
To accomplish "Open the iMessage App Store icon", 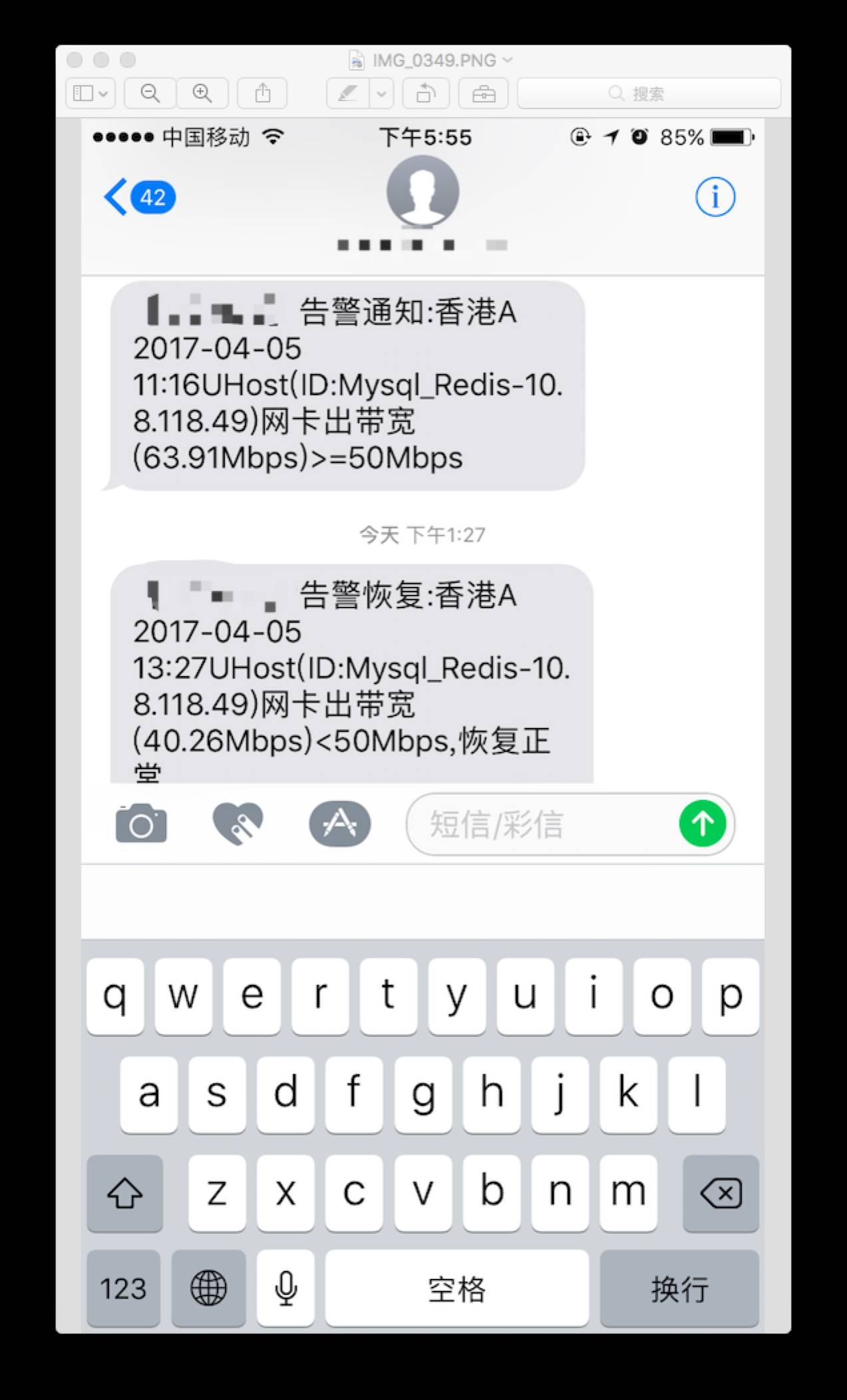I will point(340,824).
